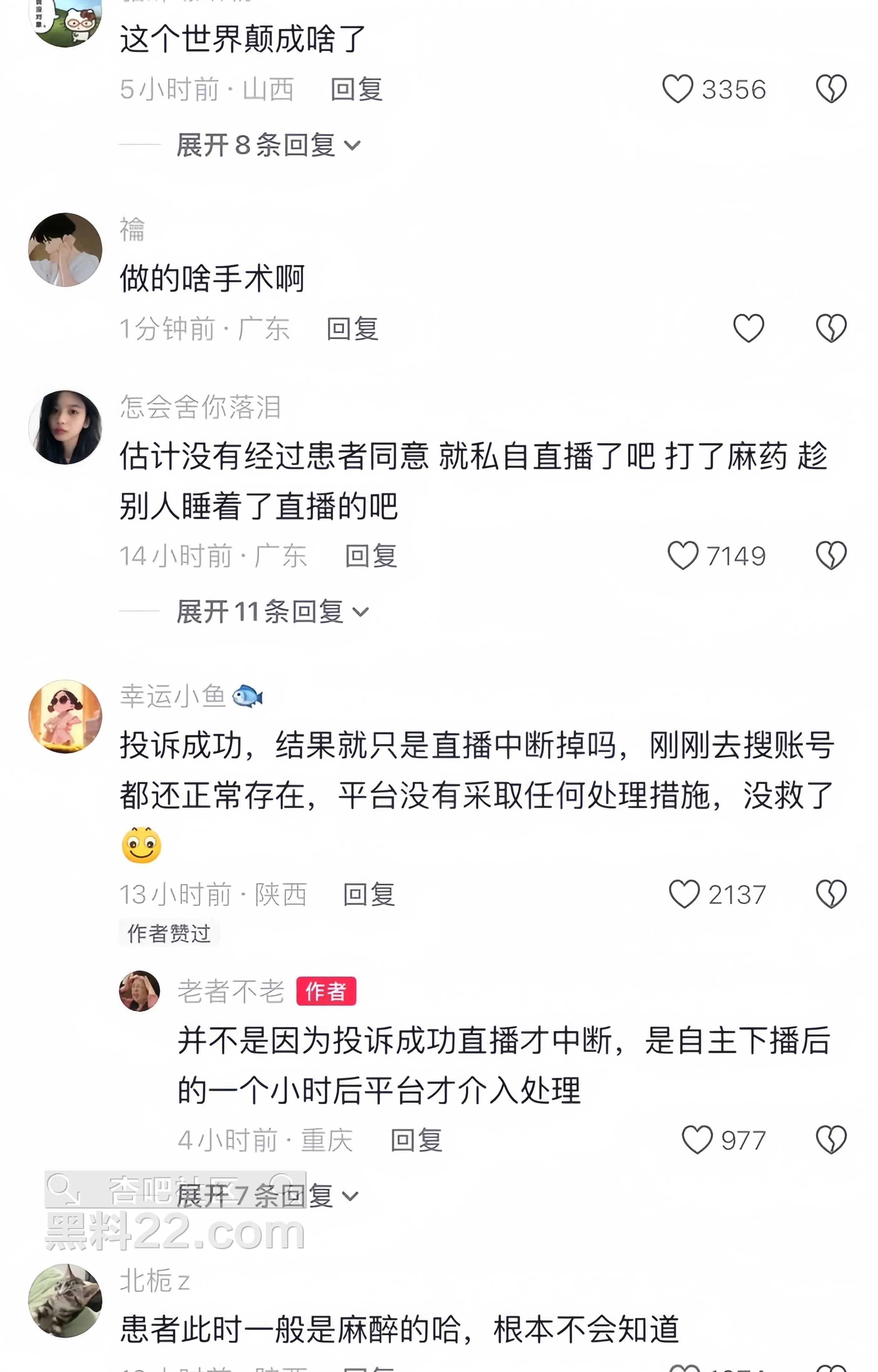Dislike the author 老者不老's reply
Screen dimensions: 878x1372
tap(831, 1140)
